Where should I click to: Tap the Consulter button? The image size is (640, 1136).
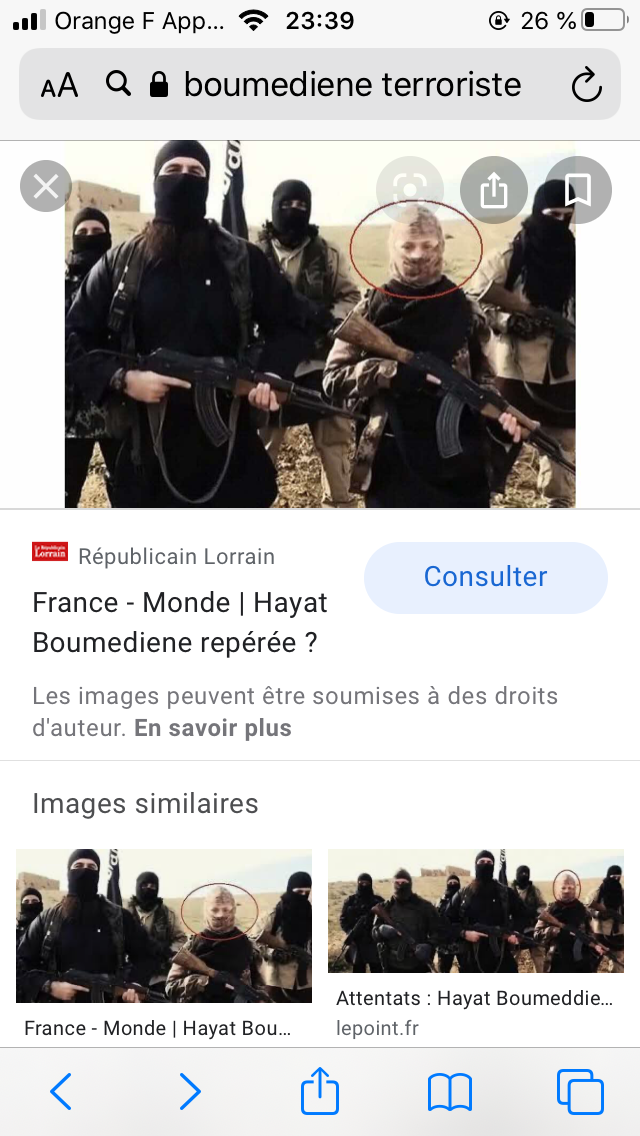pos(486,577)
